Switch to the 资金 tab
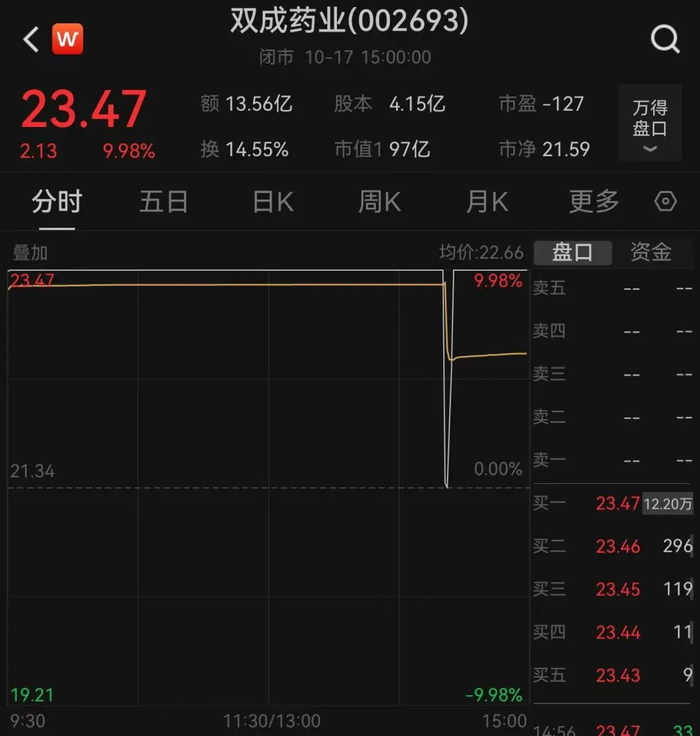The width and height of the screenshot is (700, 736). point(650,252)
